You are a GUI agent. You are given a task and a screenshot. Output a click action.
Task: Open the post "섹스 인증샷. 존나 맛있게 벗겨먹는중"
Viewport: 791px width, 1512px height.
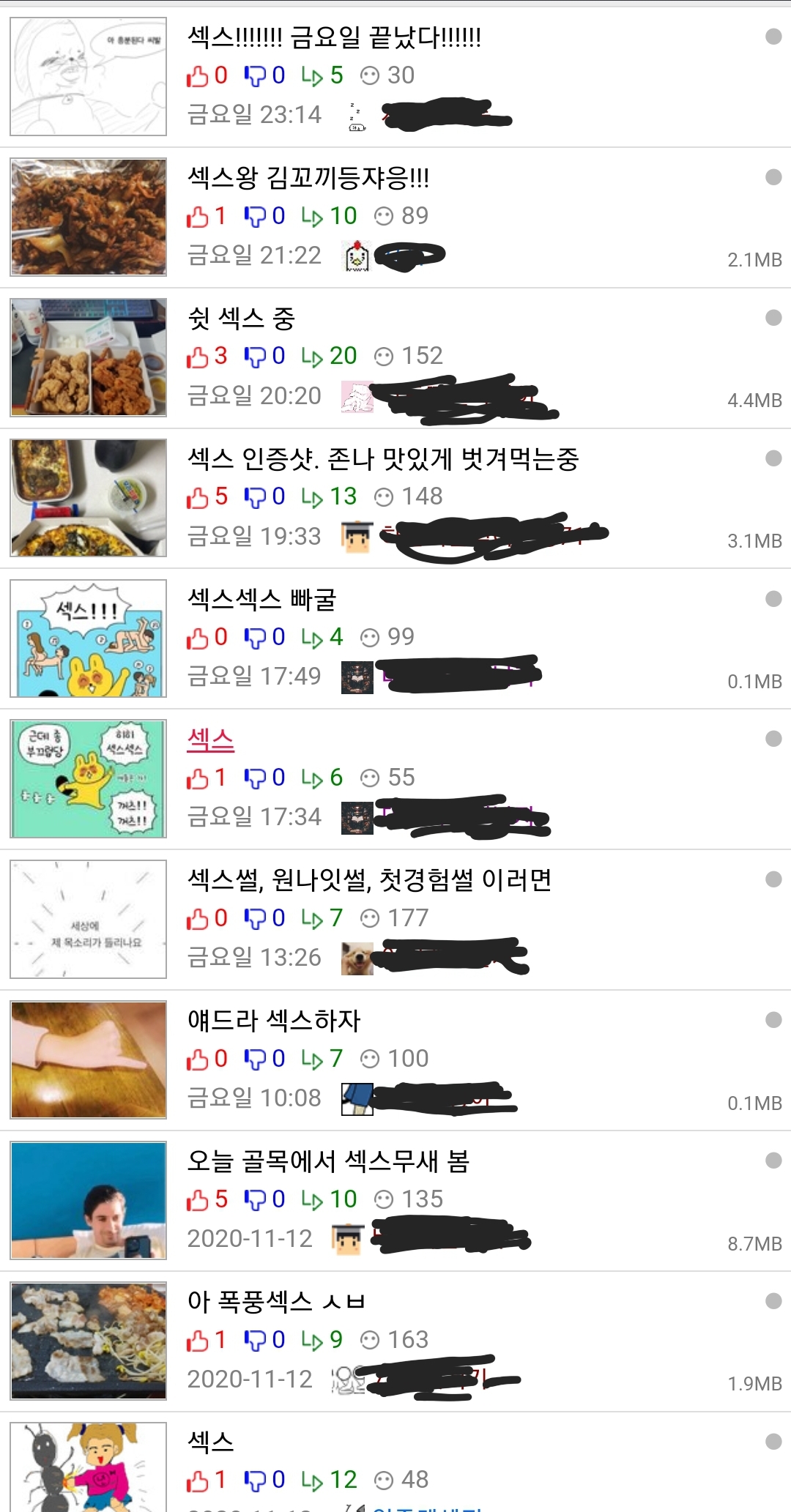click(x=383, y=459)
